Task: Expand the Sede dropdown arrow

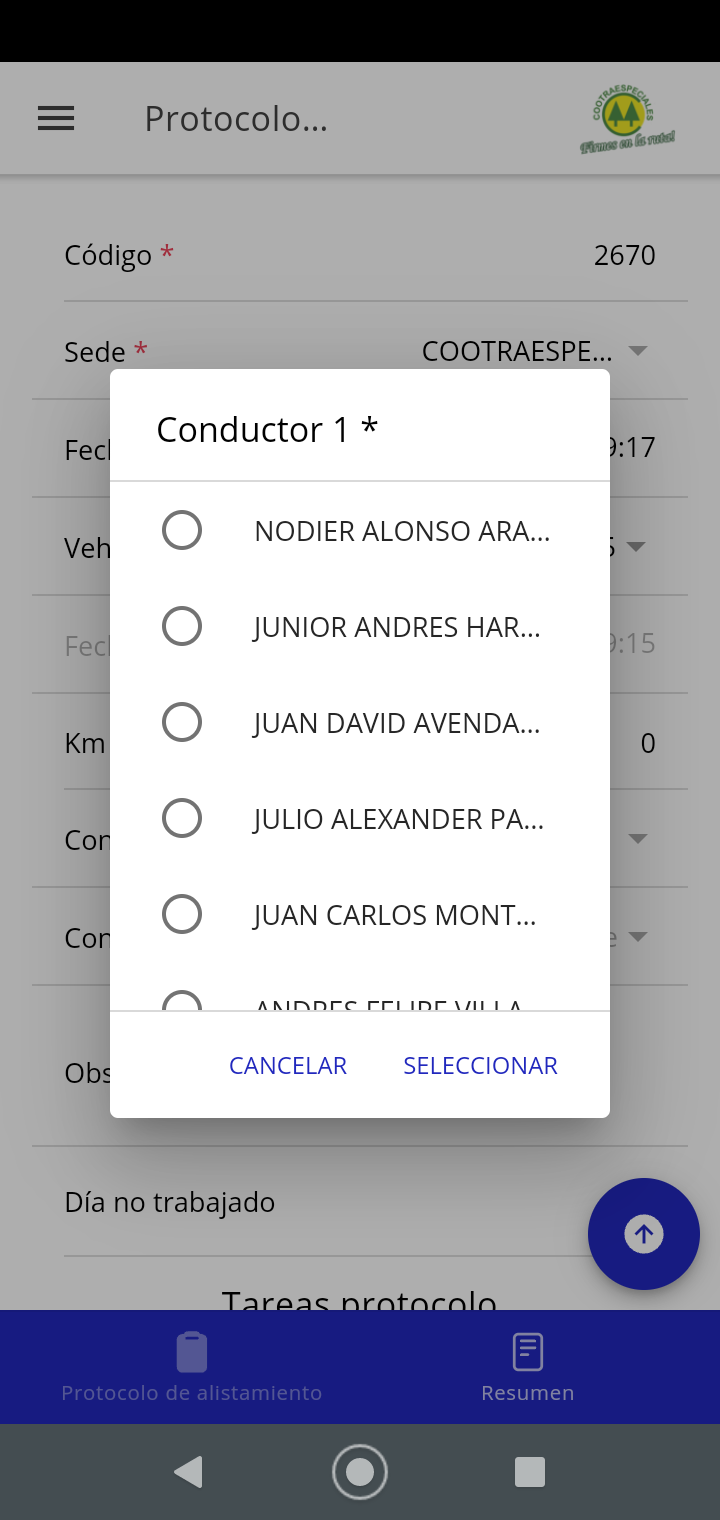Action: pyautogui.click(x=637, y=351)
